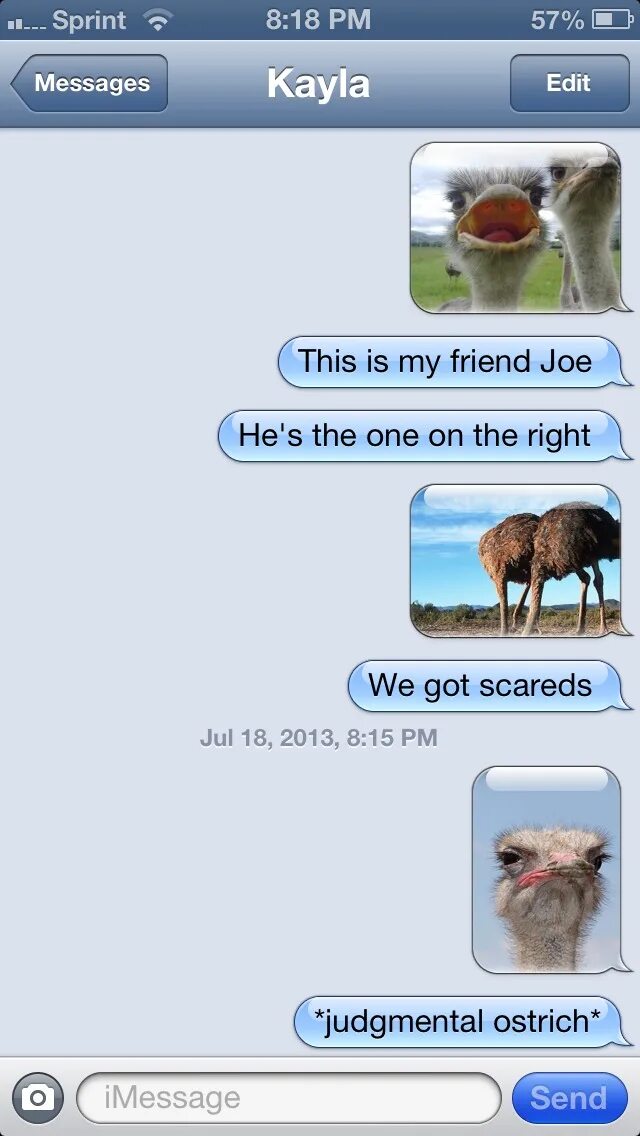Image resolution: width=640 pixels, height=1136 pixels.
Task: Open the judgmental ostrich photo
Action: click(547, 869)
